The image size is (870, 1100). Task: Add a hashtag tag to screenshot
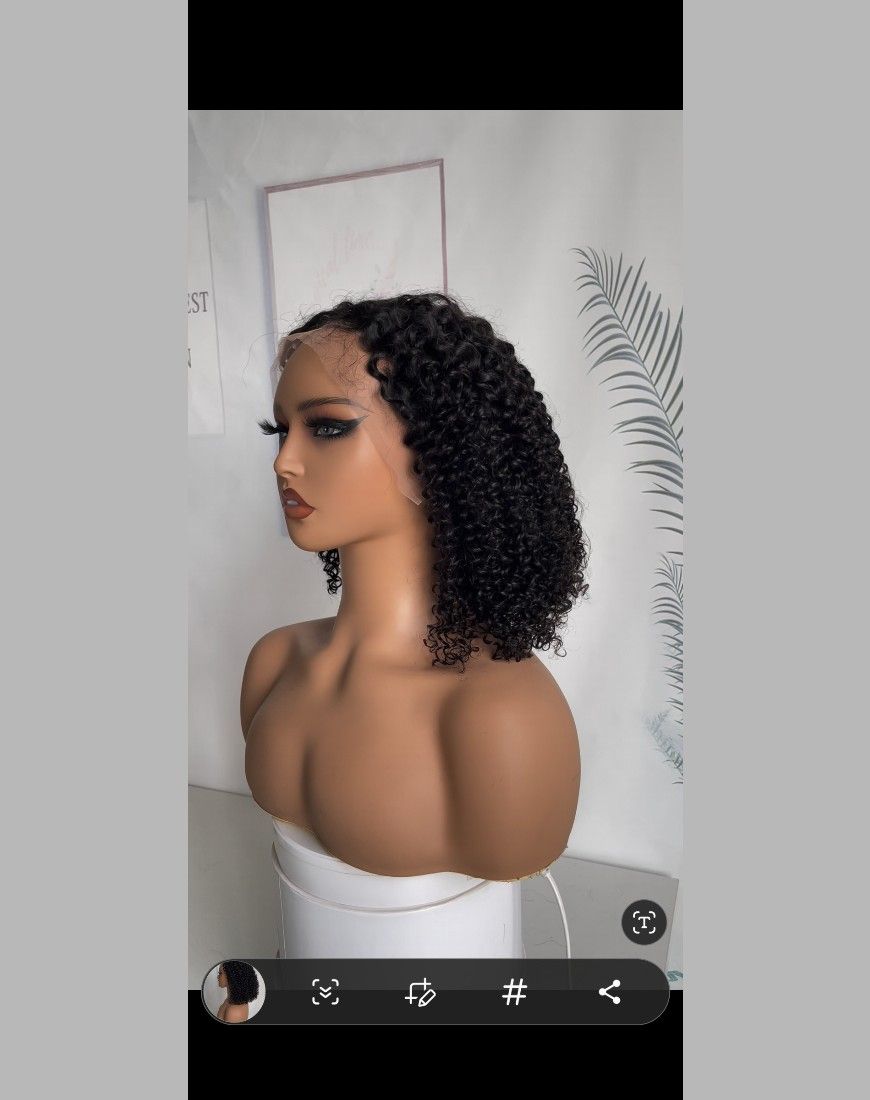[x=514, y=992]
